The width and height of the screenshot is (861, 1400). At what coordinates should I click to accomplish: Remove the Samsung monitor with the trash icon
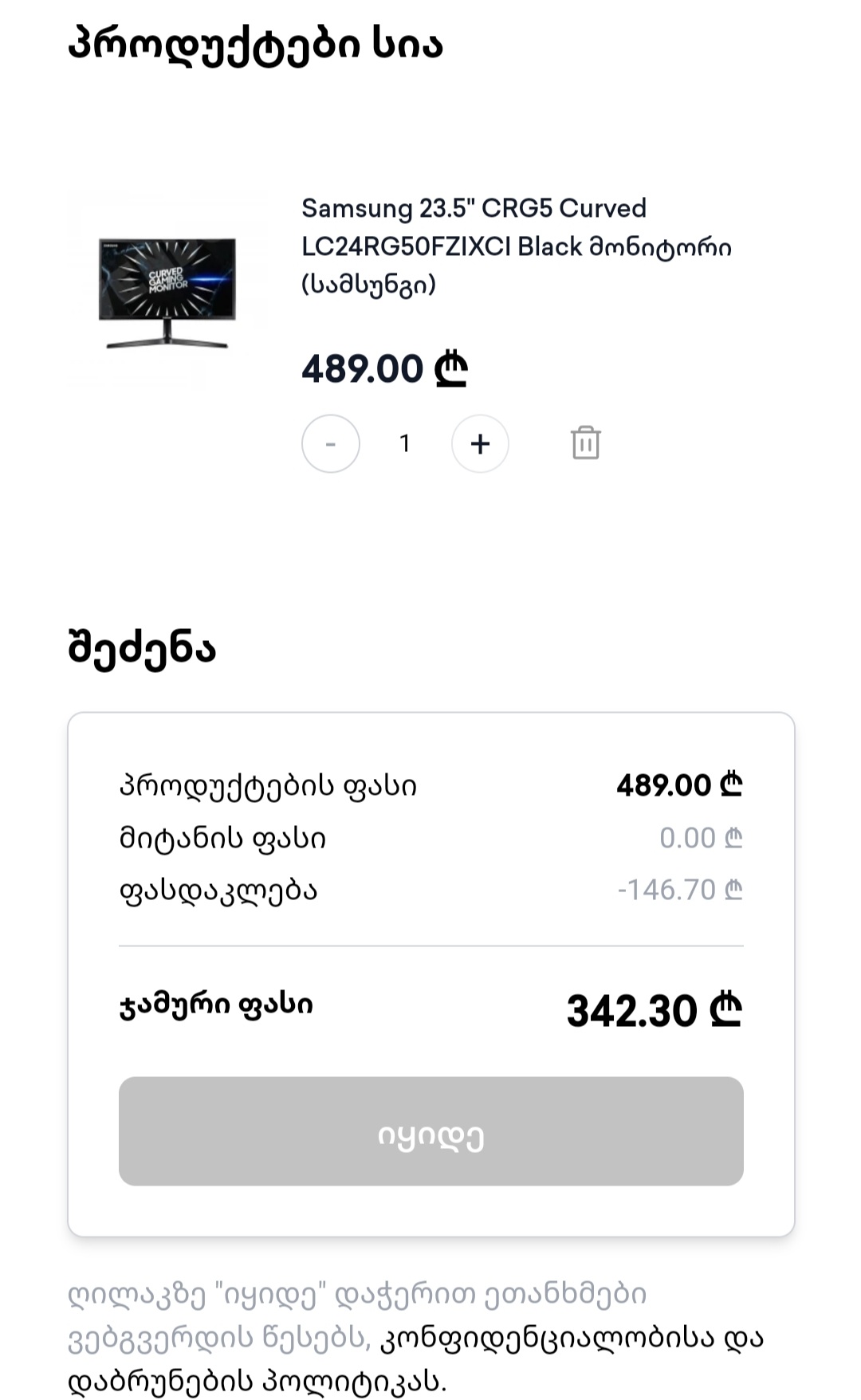[585, 443]
